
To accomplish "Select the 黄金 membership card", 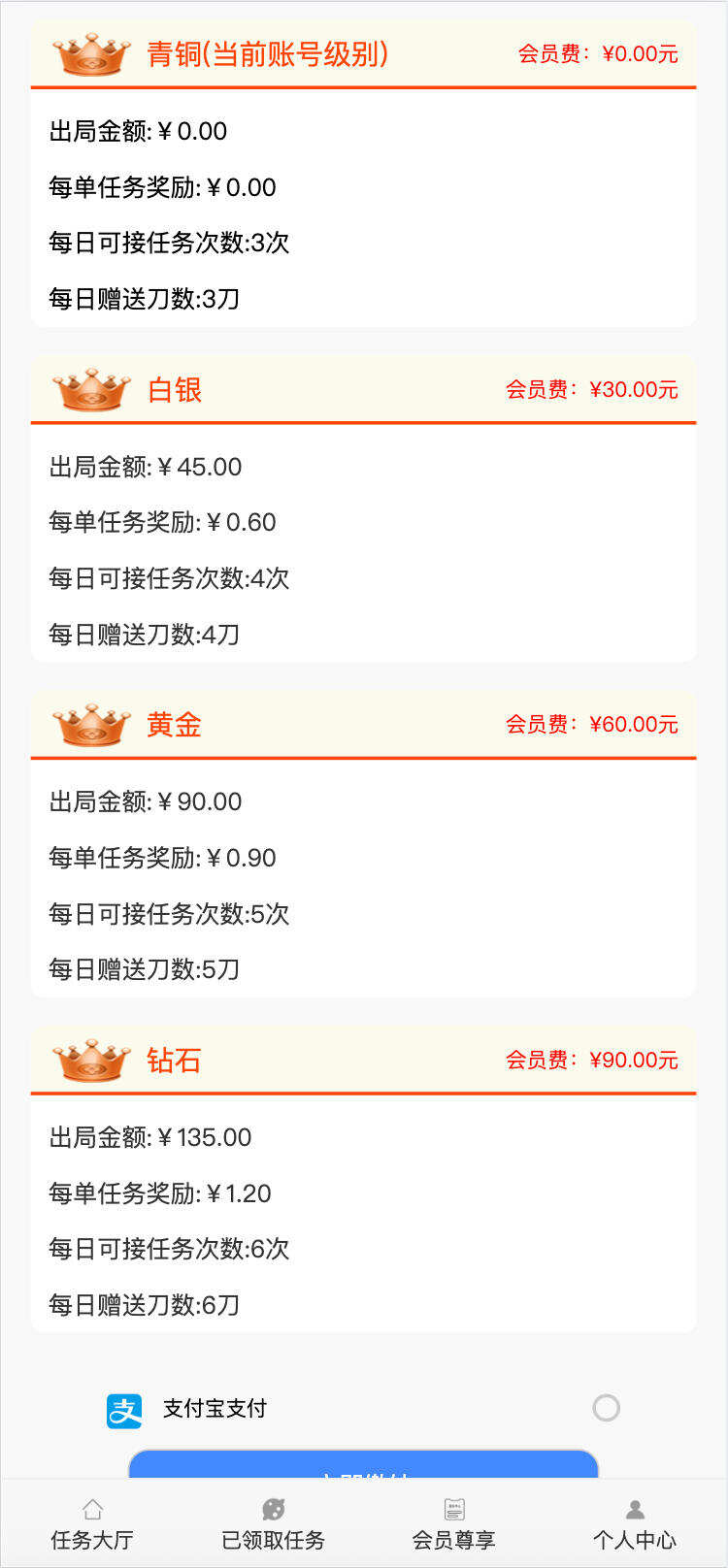I will [x=364, y=844].
